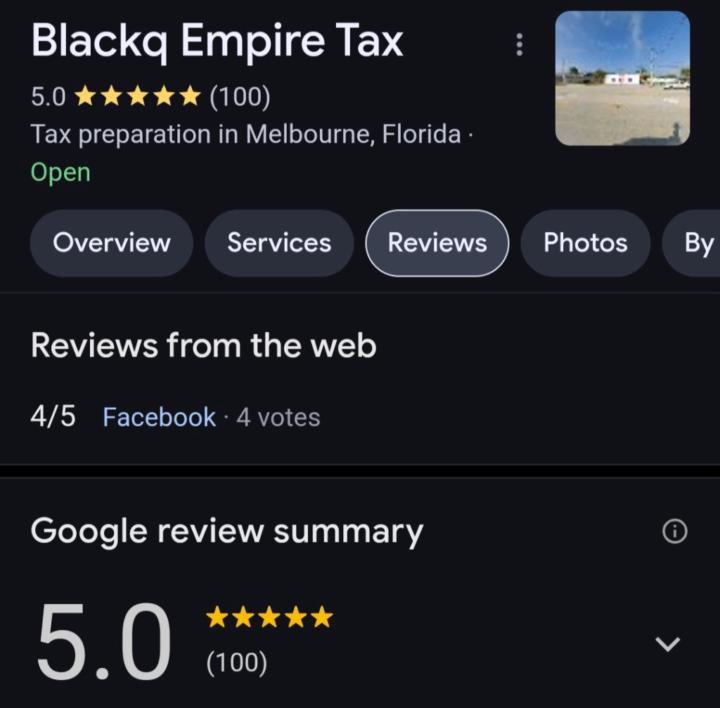This screenshot has height=708, width=720.
Task: Switch to the Services tab
Action: coord(279,243)
